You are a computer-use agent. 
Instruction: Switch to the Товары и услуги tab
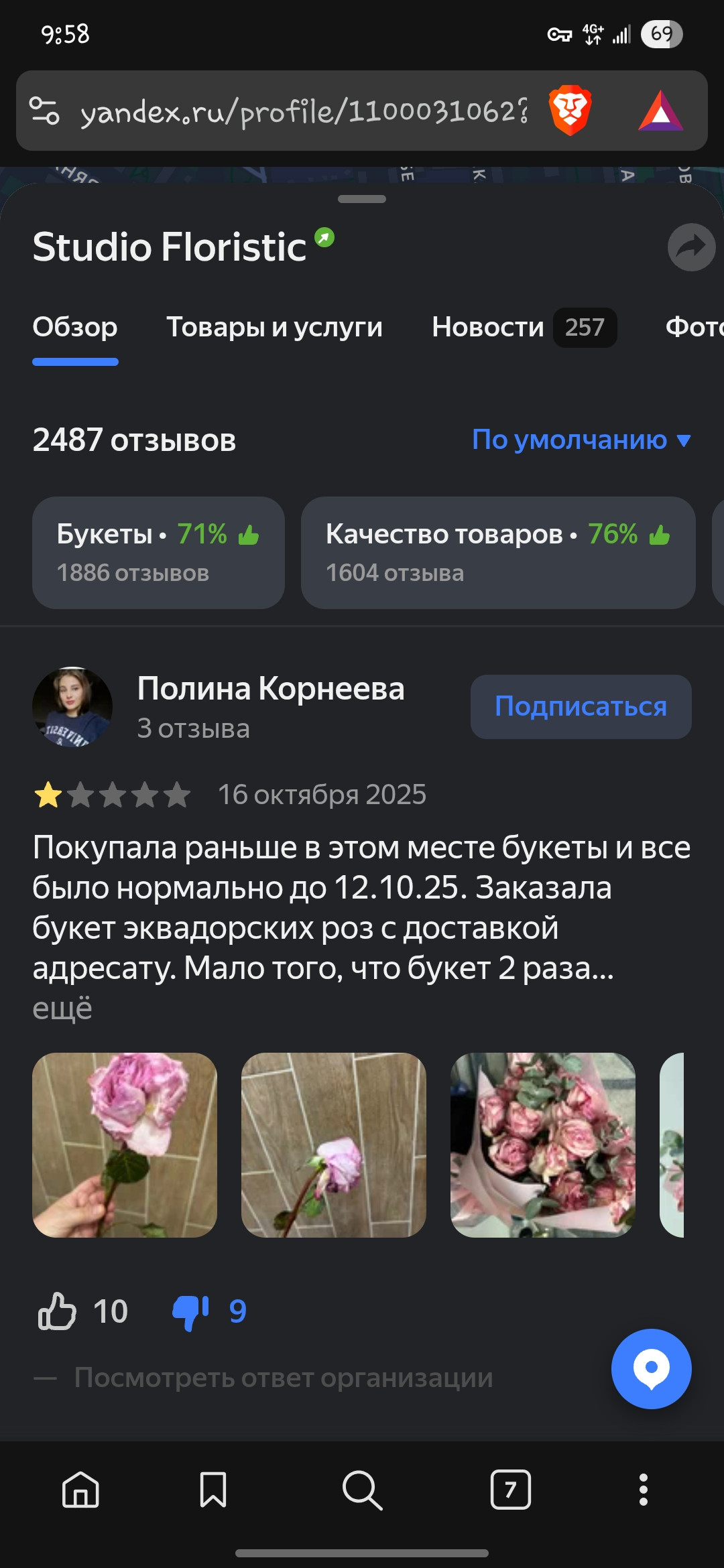click(x=274, y=327)
